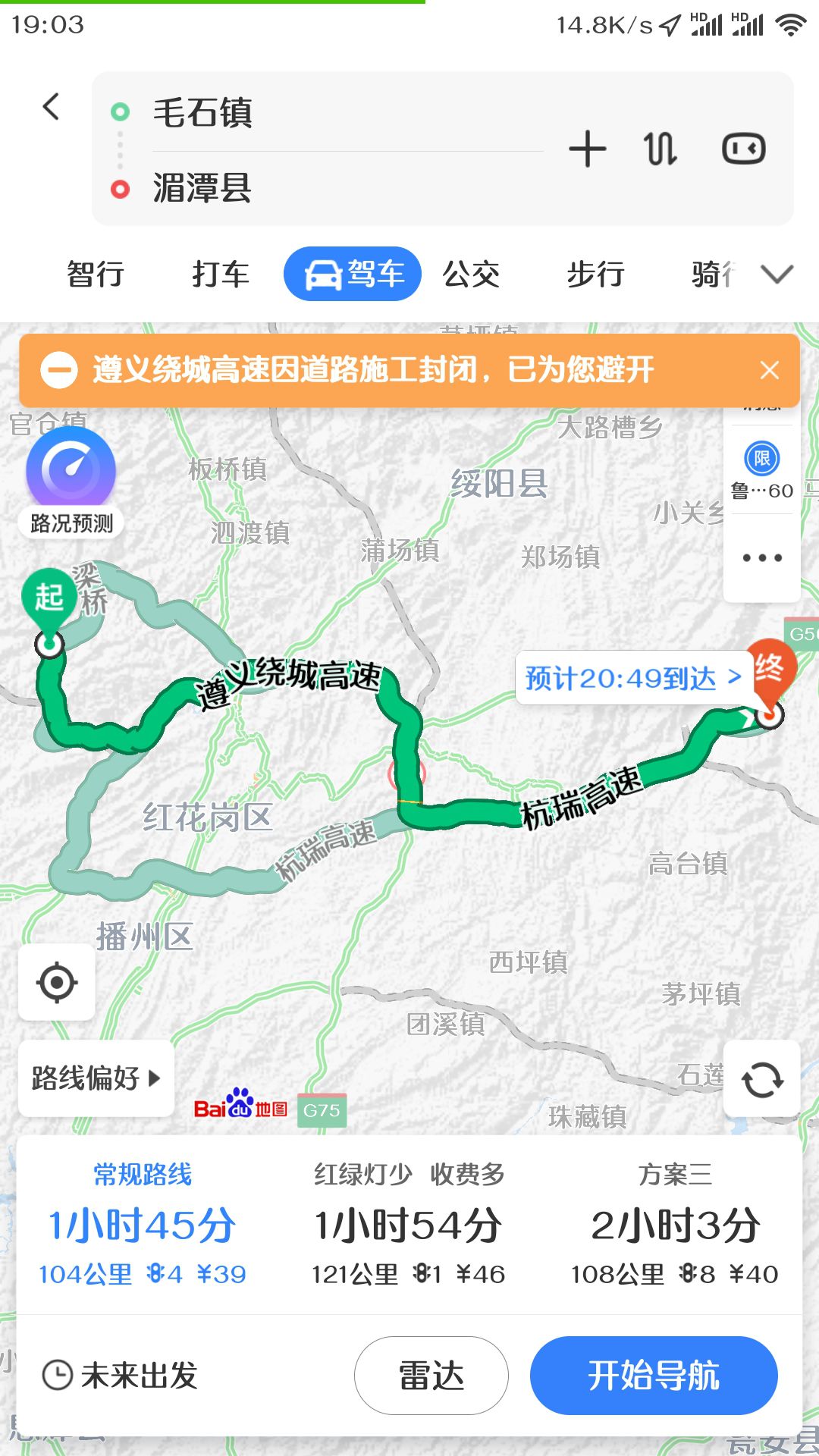Switch to the 打车 tab
Screen dimensions: 819x1456
[220, 274]
